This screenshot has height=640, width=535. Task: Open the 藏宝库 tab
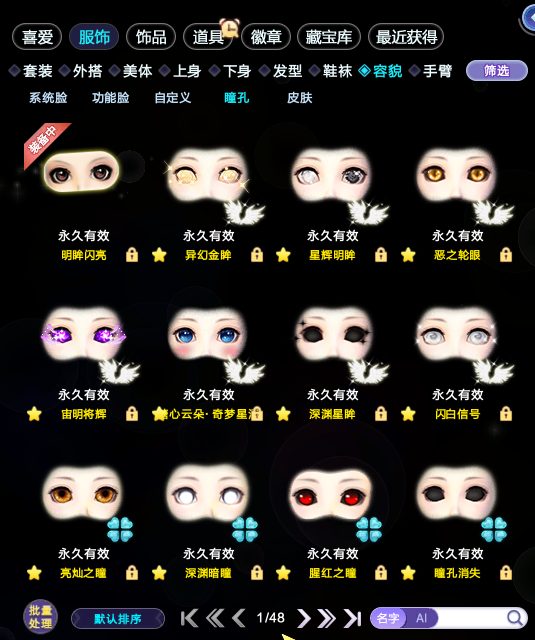coord(329,37)
